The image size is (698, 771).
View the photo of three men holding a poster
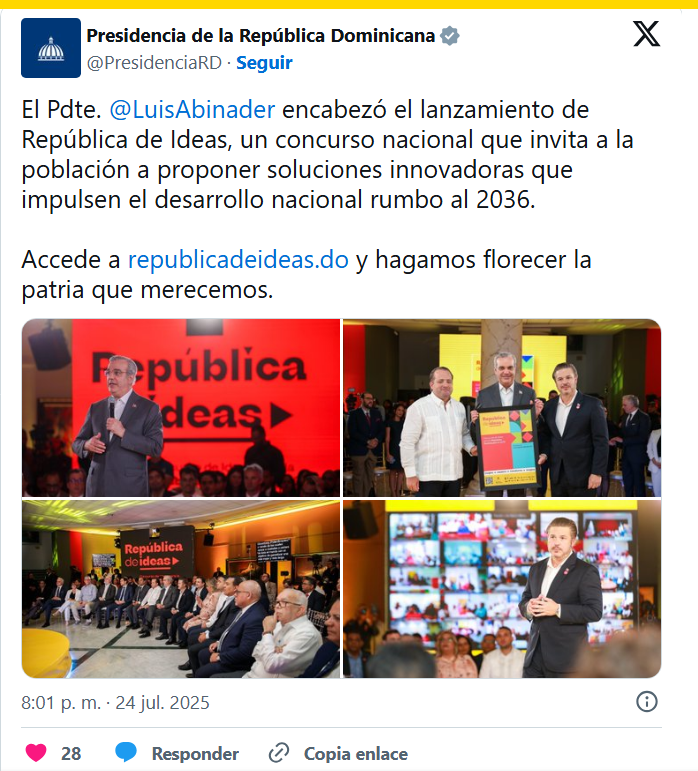point(502,408)
